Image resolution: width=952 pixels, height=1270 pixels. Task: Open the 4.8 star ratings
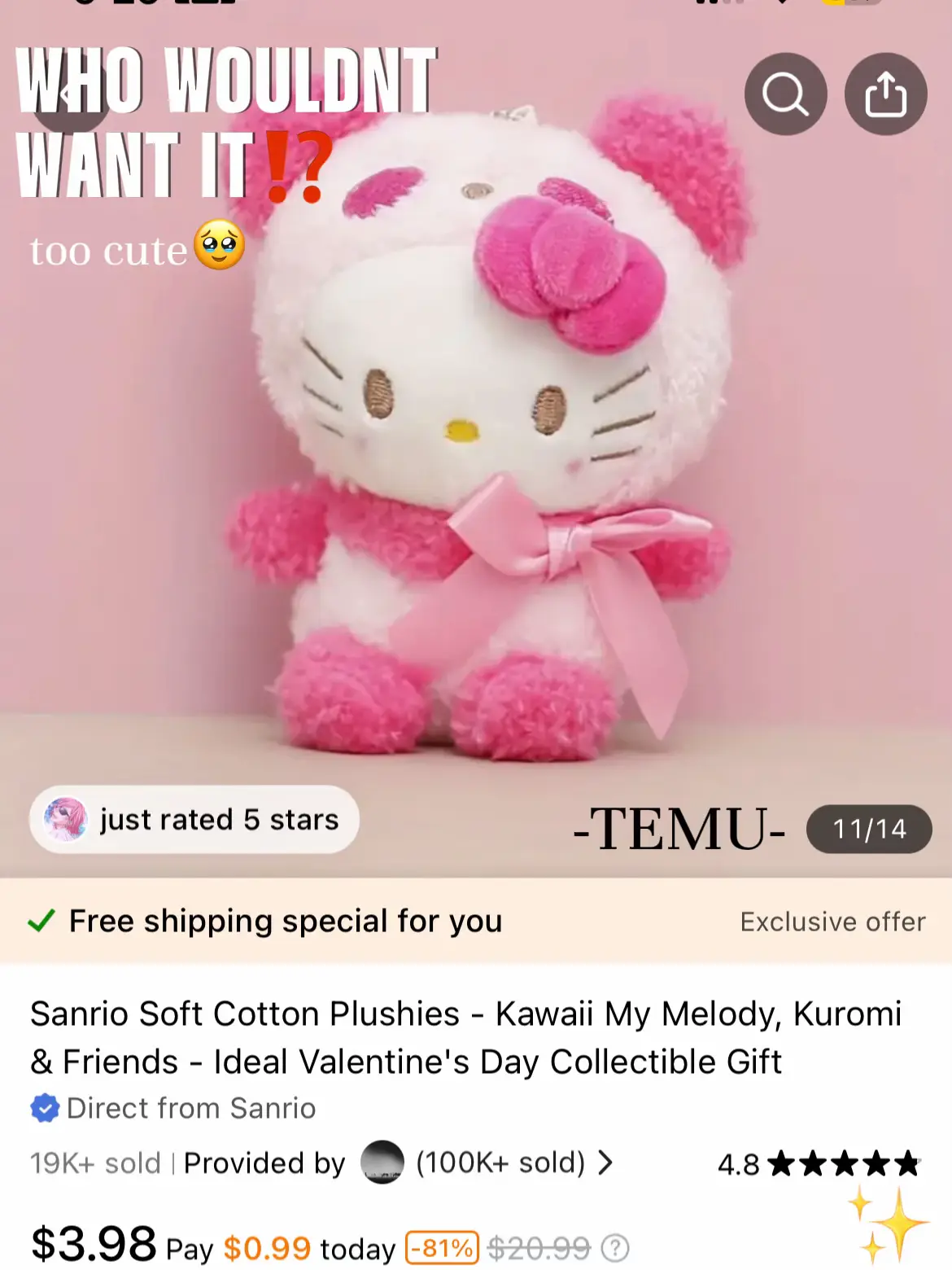click(818, 1164)
